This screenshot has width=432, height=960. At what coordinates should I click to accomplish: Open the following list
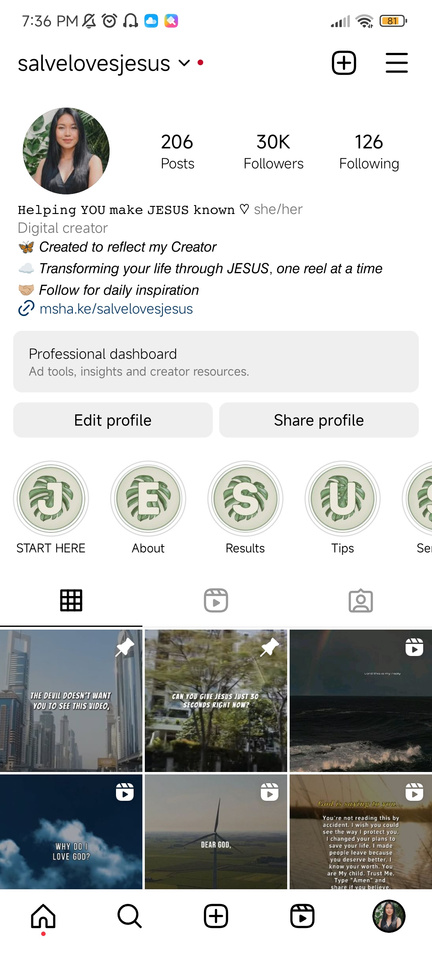369,151
